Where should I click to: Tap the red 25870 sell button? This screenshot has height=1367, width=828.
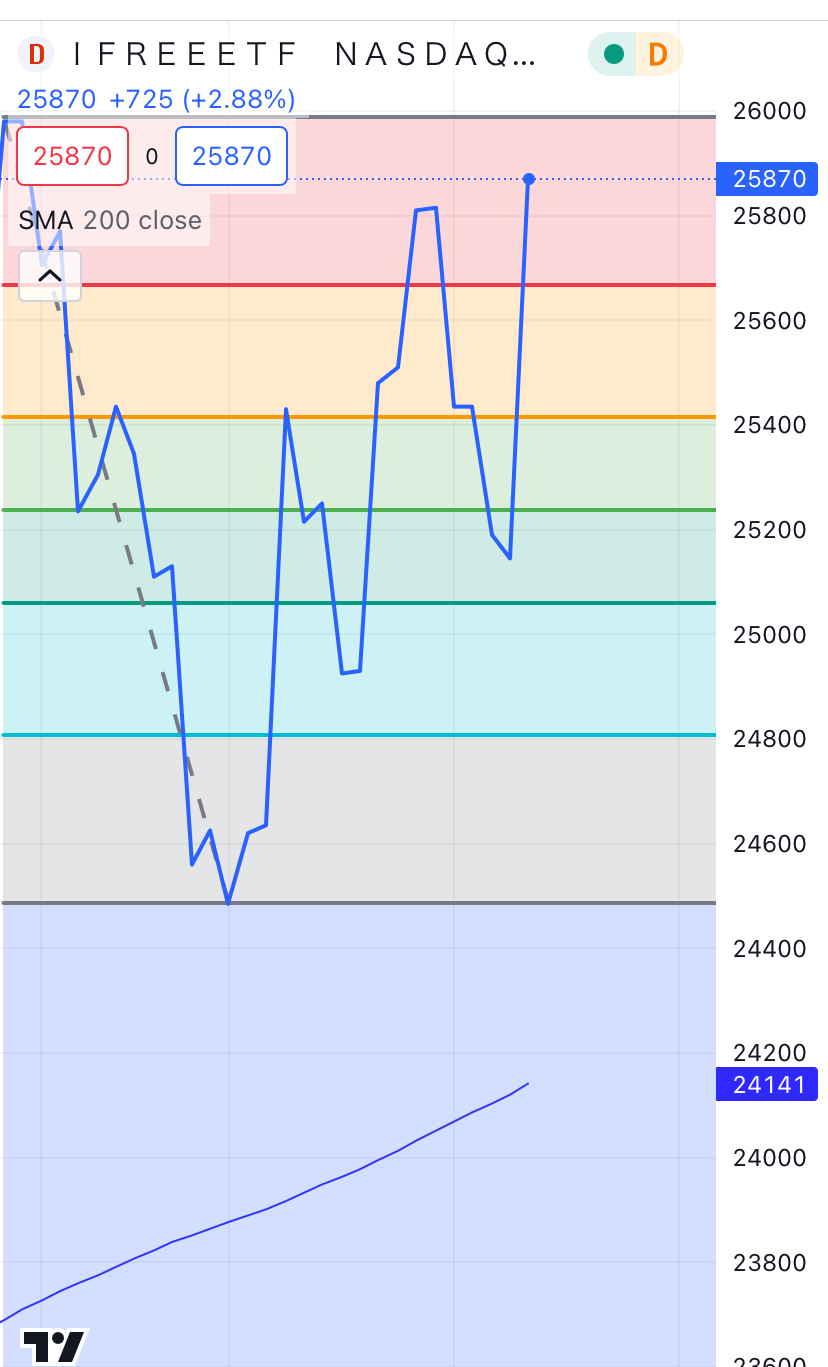click(72, 156)
